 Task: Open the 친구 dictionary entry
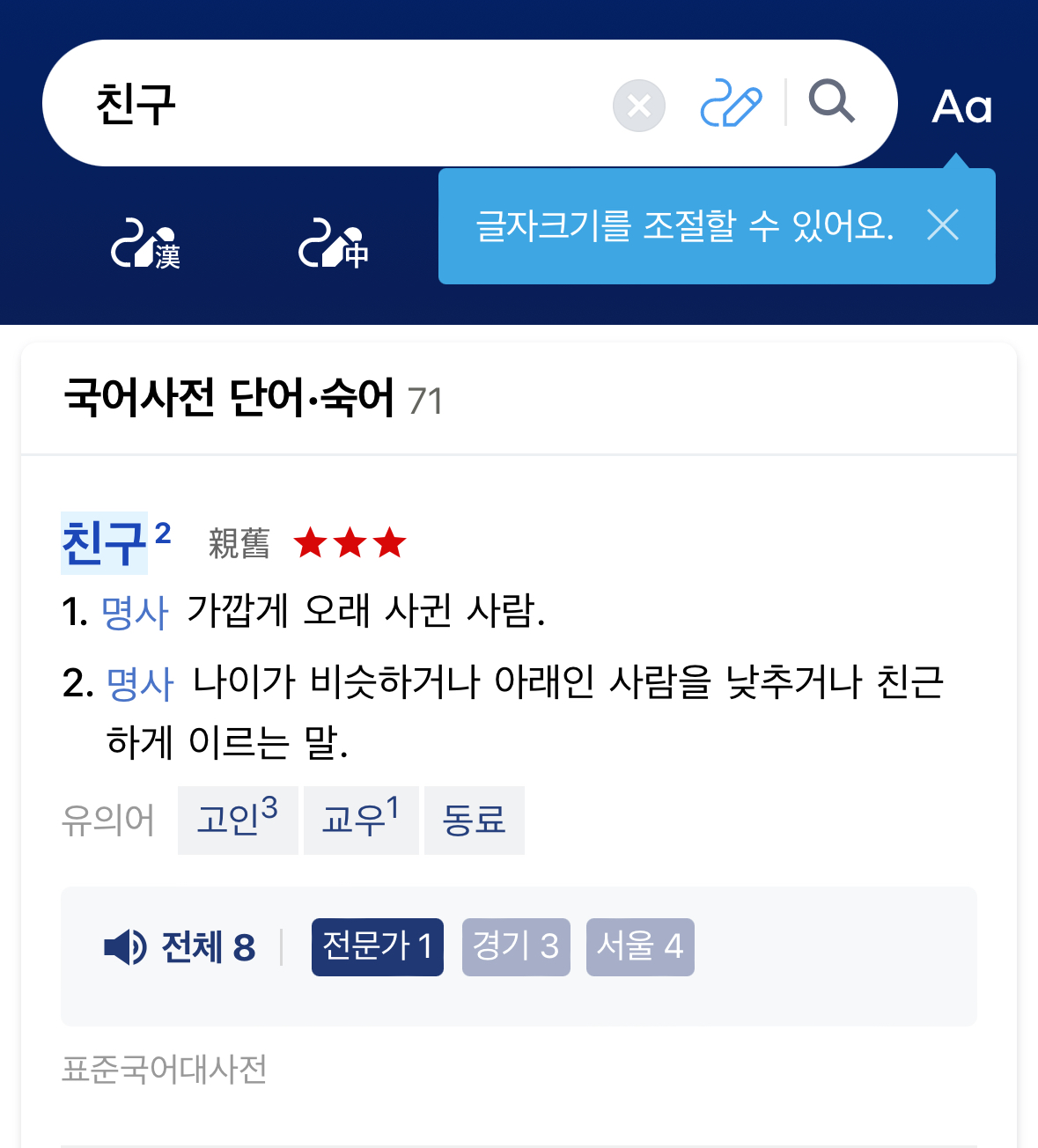coord(104,543)
